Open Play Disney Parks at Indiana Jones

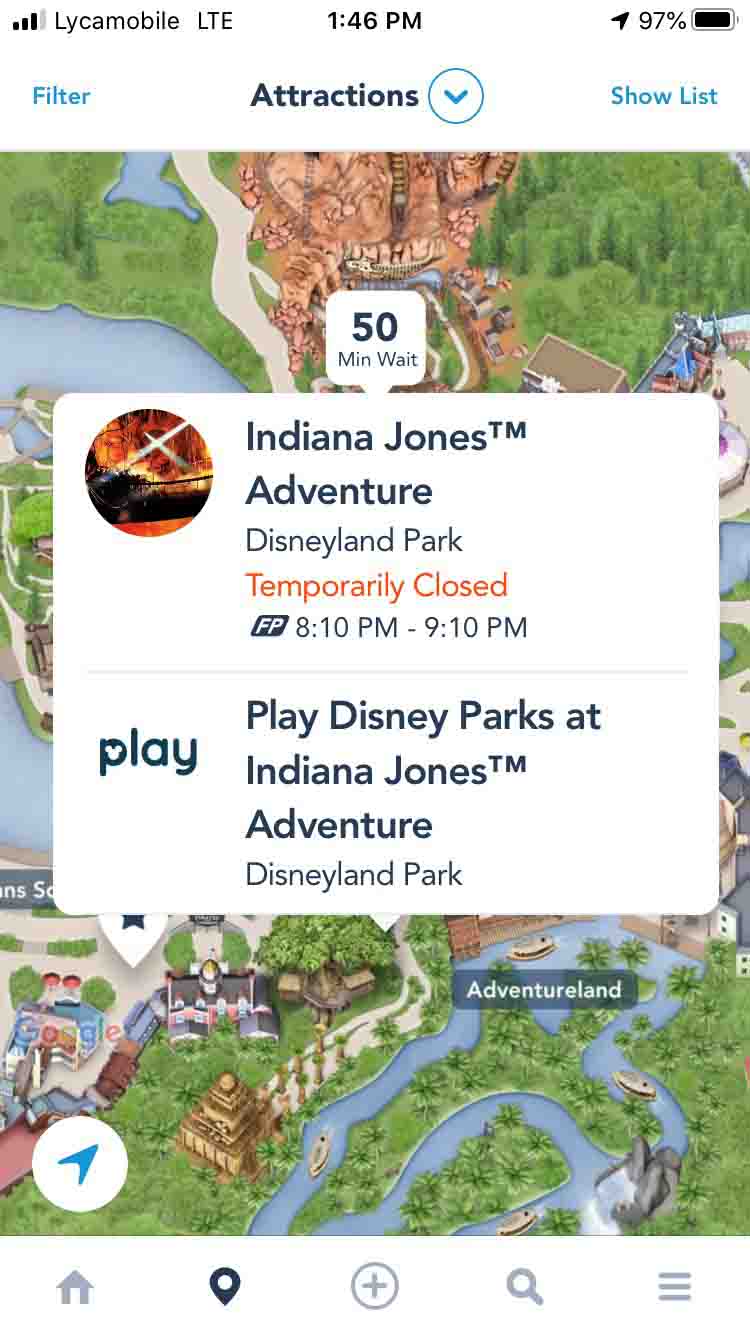tap(386, 792)
